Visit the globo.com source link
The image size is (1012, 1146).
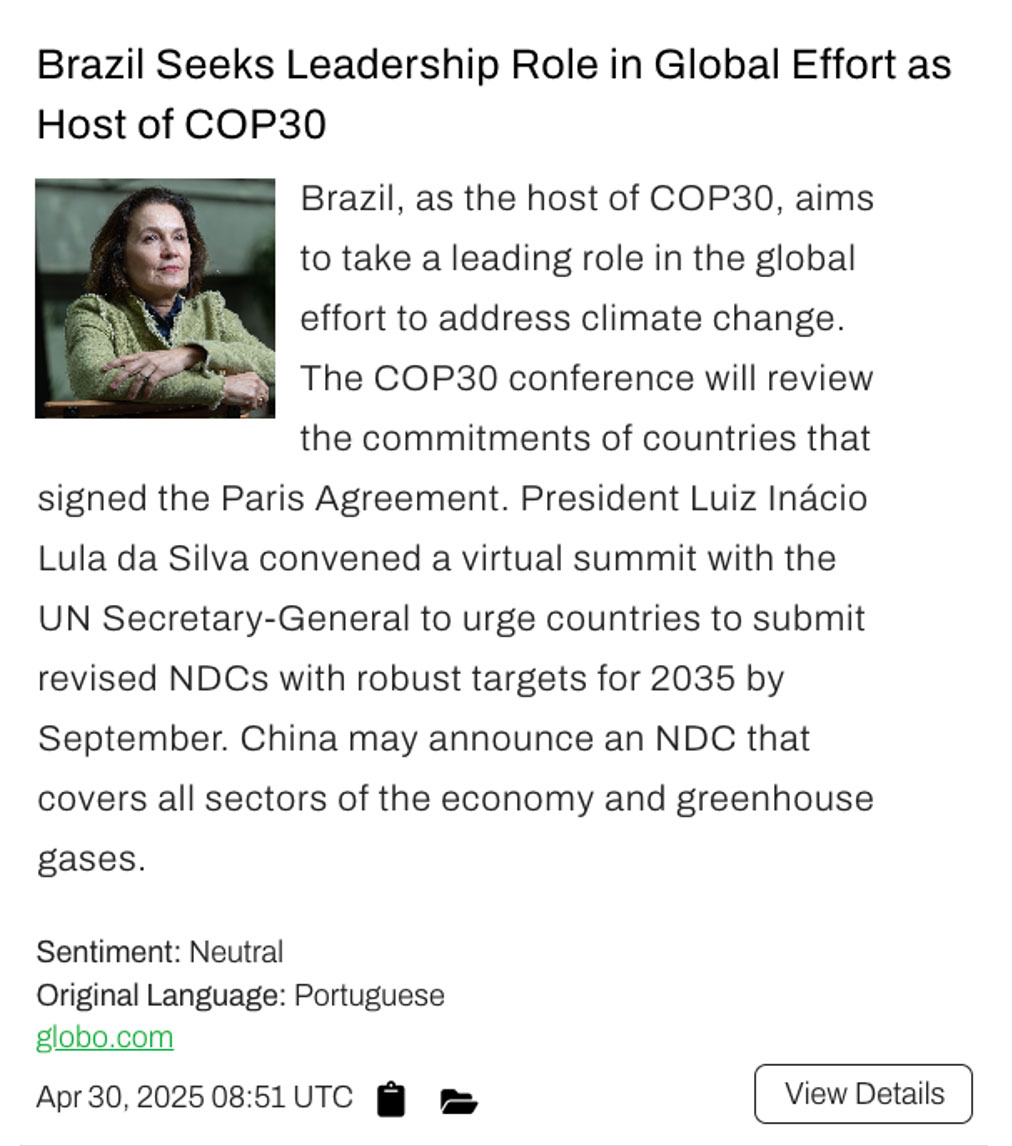pos(105,1037)
